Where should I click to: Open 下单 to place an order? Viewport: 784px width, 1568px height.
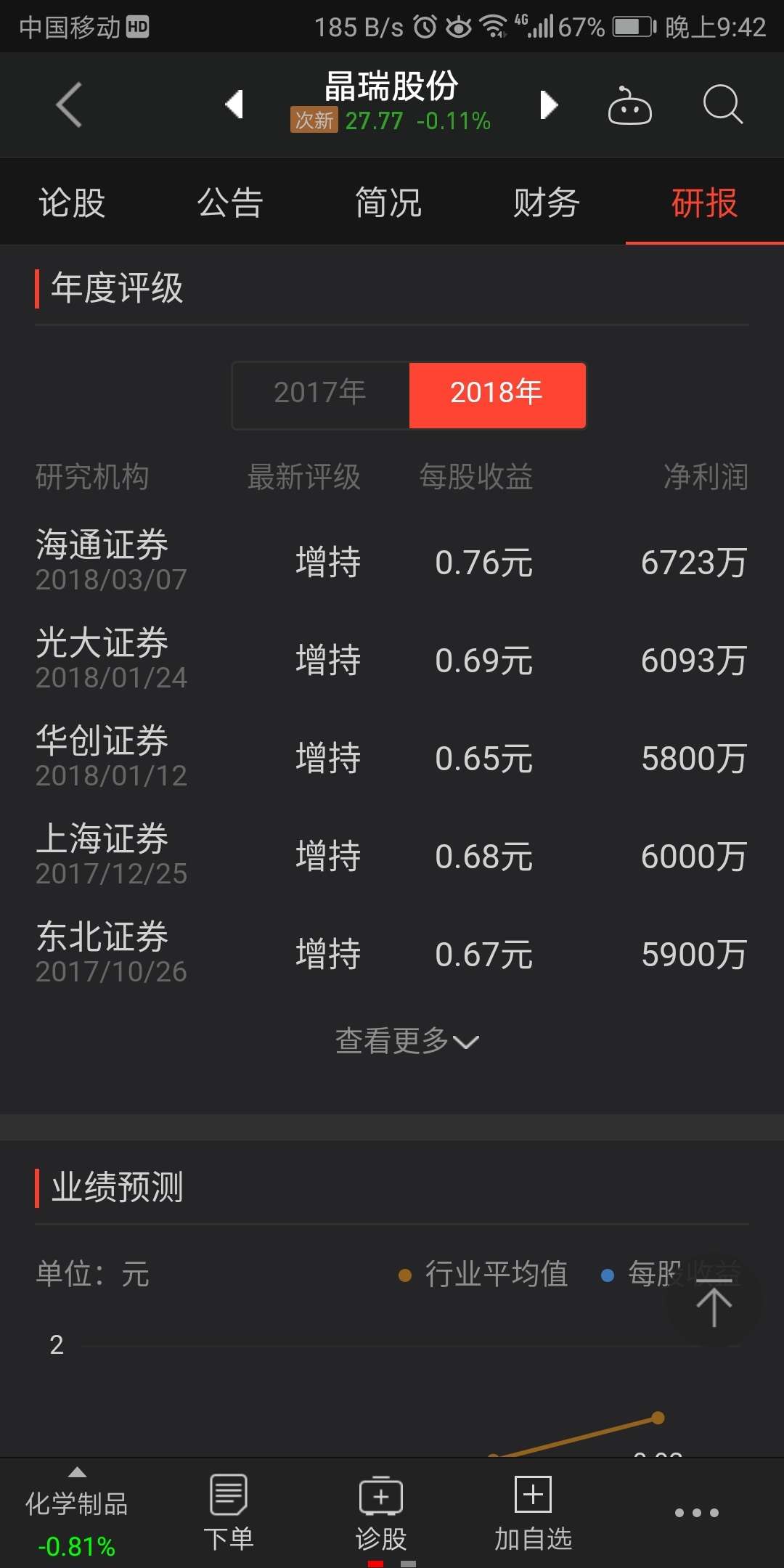(x=229, y=1514)
